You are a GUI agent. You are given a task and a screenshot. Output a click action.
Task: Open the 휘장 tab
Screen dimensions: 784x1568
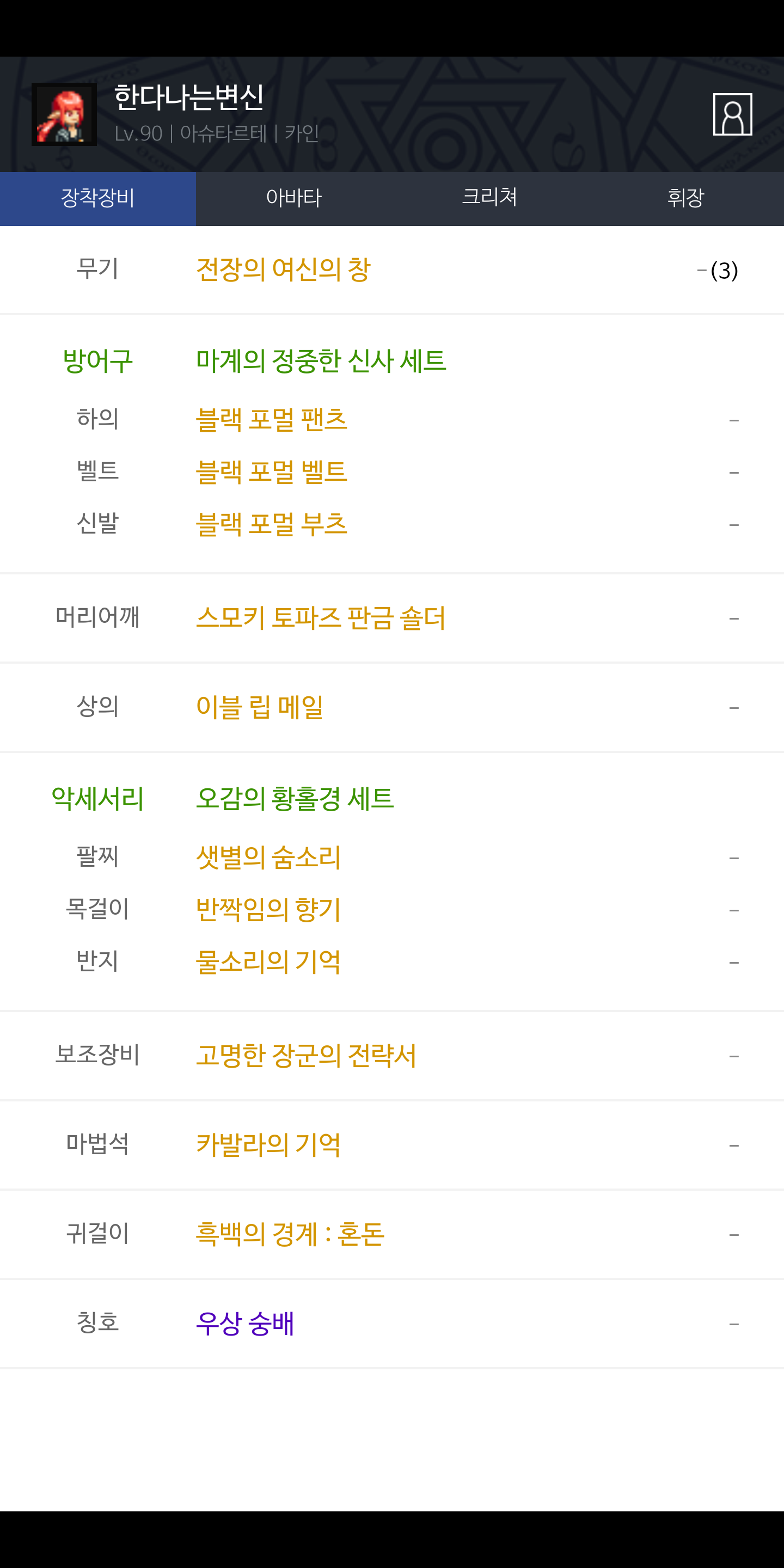click(686, 198)
